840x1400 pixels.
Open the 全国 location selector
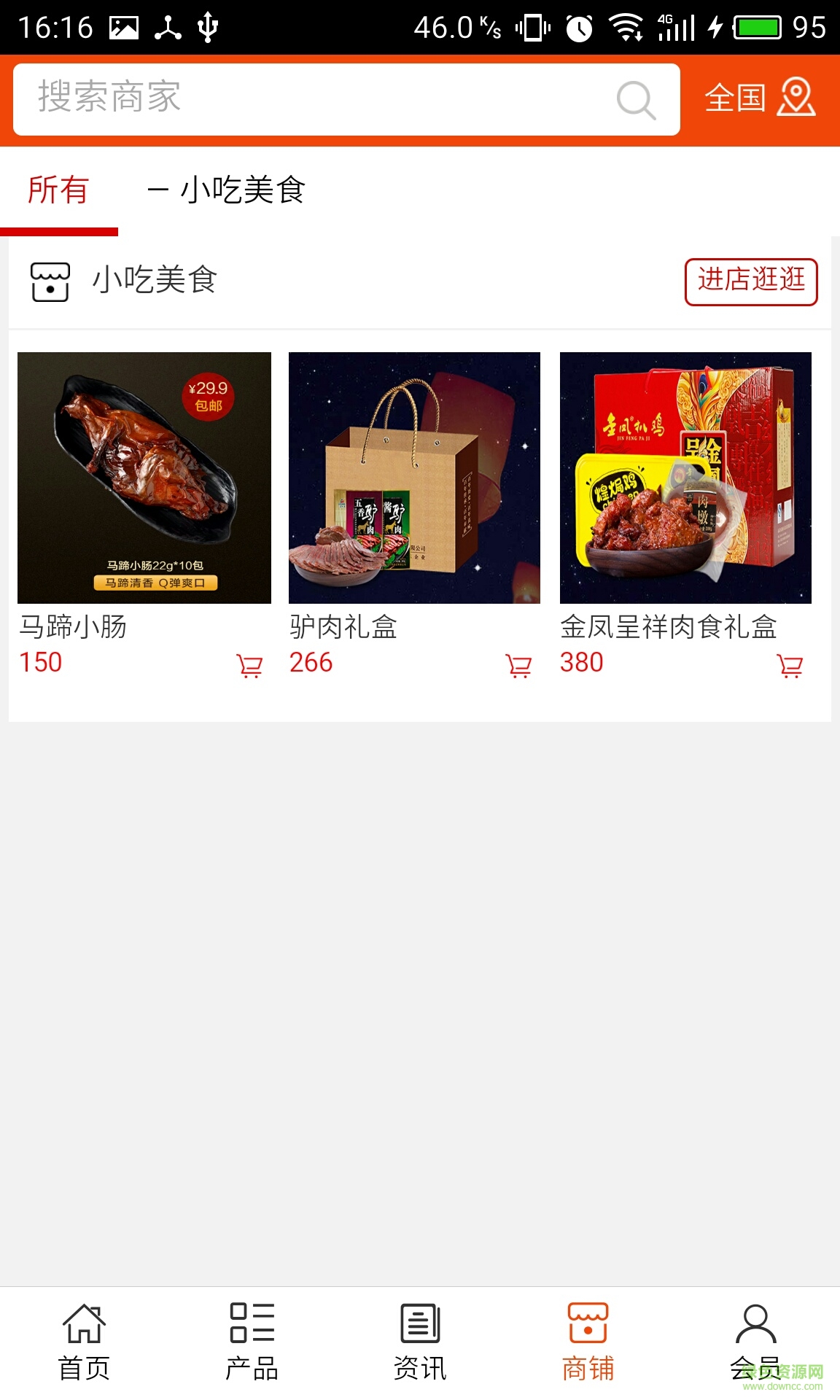coord(760,98)
